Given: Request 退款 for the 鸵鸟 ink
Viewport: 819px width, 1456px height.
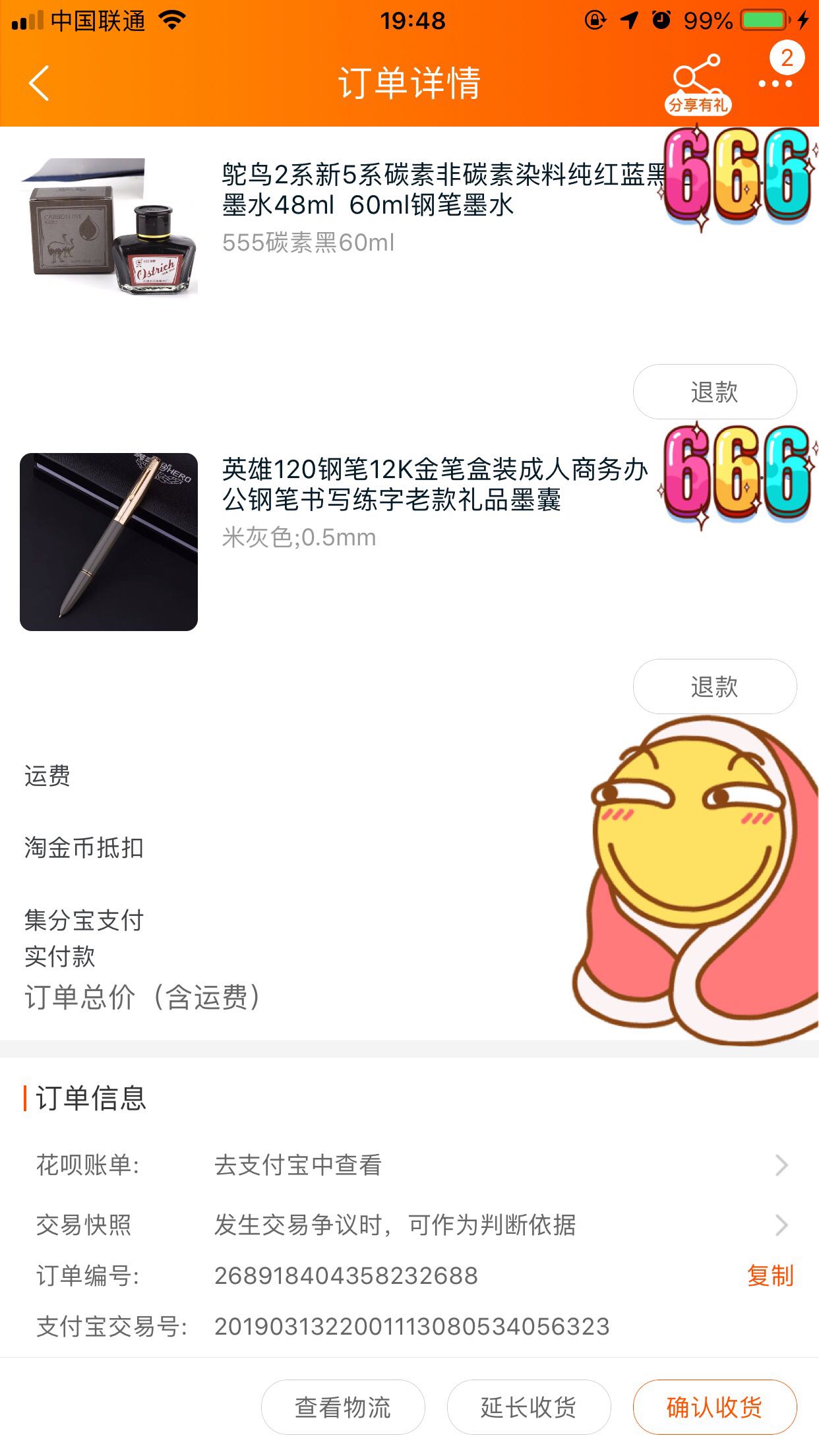Looking at the screenshot, I should click(x=715, y=392).
